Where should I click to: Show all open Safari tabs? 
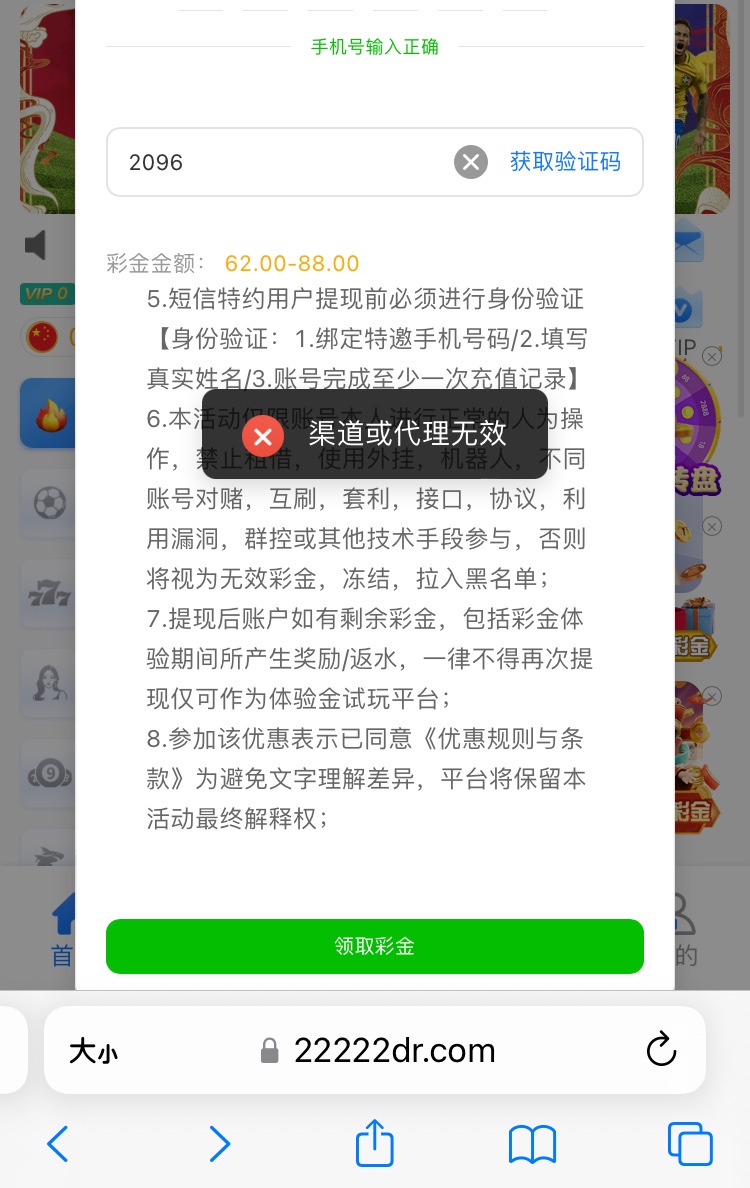(690, 1143)
